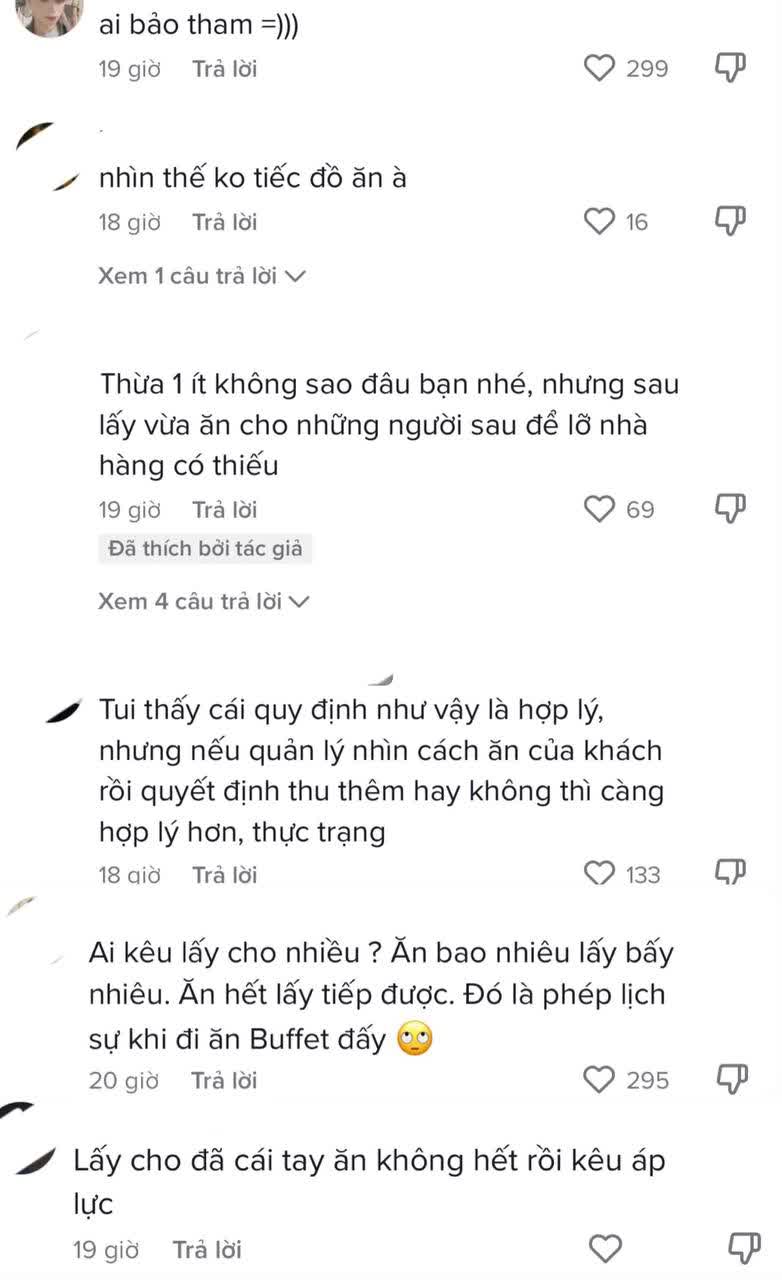Dislike the comment starting "Thừa 1 ít không sao"
The image size is (782, 1280).
click(731, 509)
